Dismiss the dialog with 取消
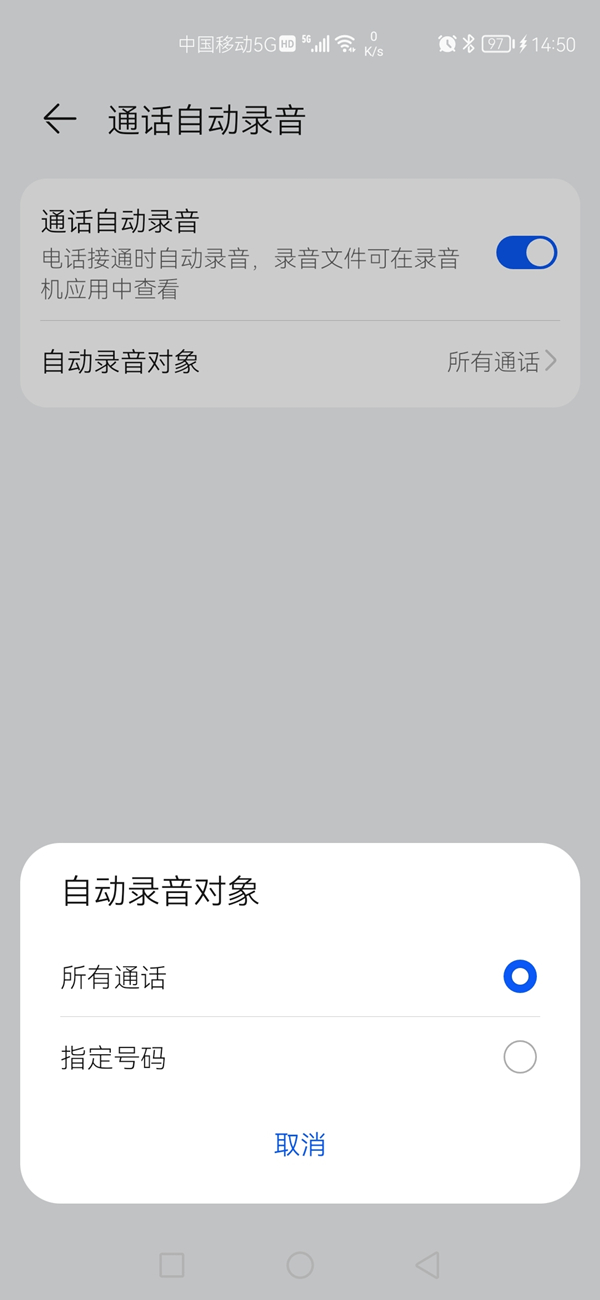Screen dimensions: 600x1300 click(300, 1145)
